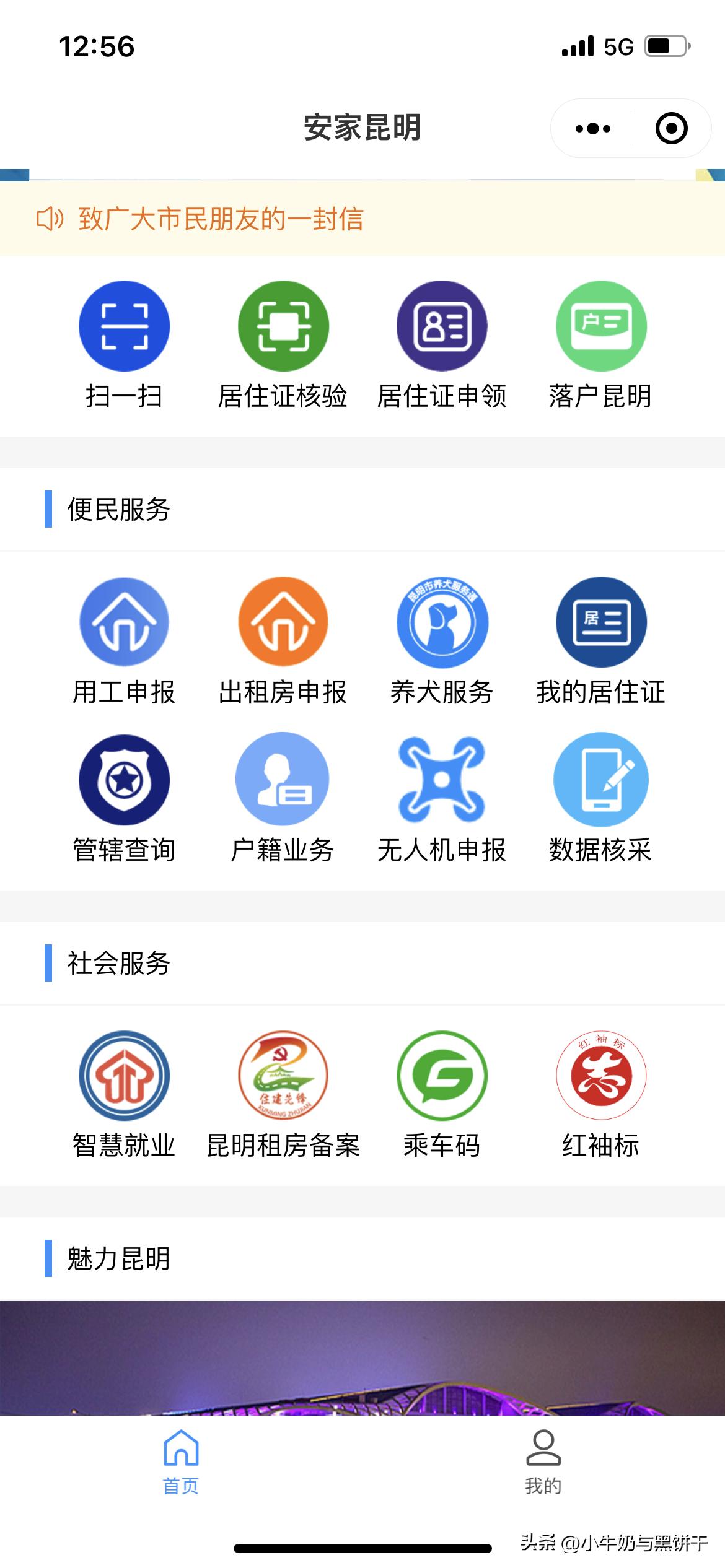Select the 居住证核验 verification icon

point(282,325)
